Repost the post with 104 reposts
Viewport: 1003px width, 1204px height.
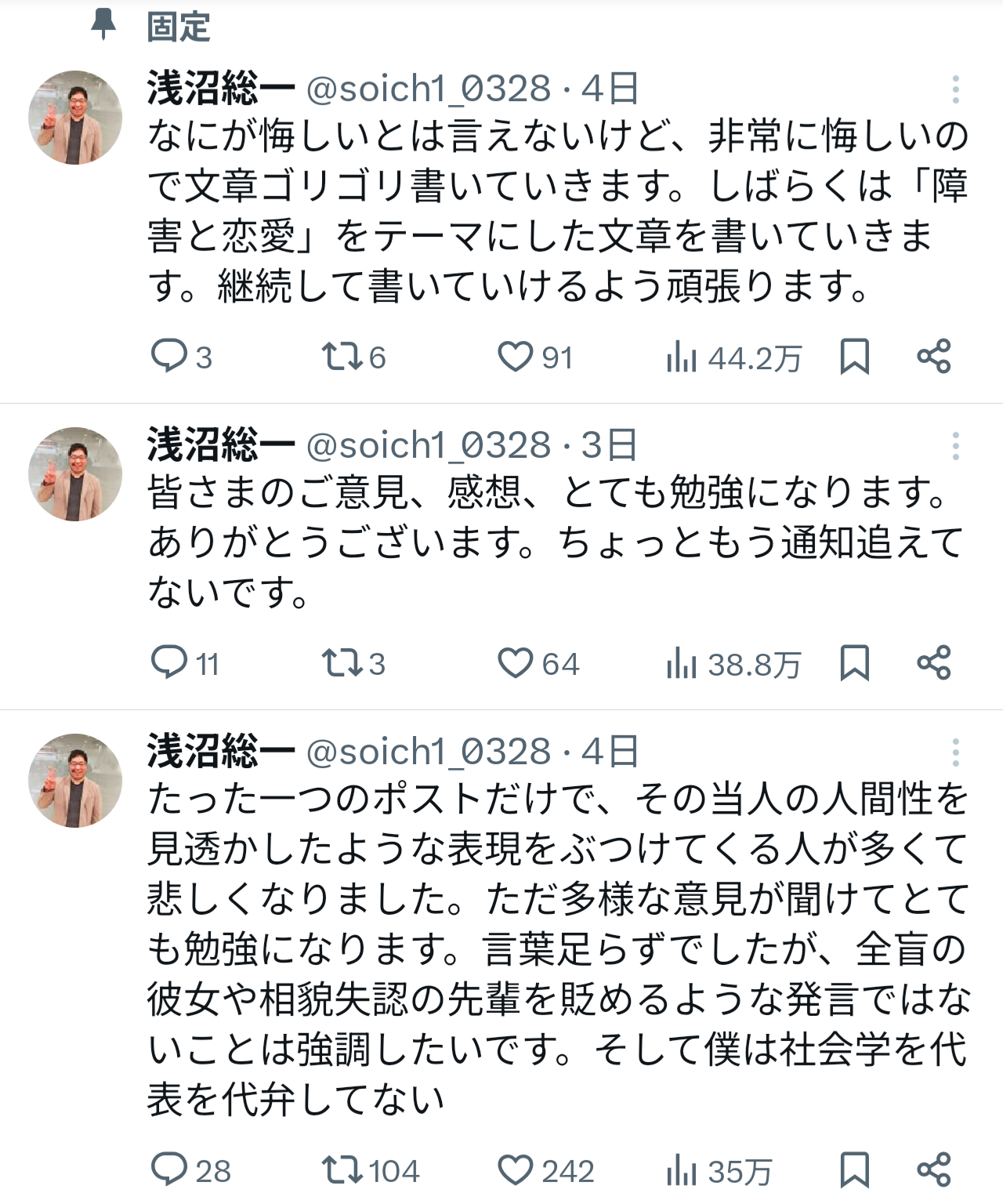(x=342, y=1170)
